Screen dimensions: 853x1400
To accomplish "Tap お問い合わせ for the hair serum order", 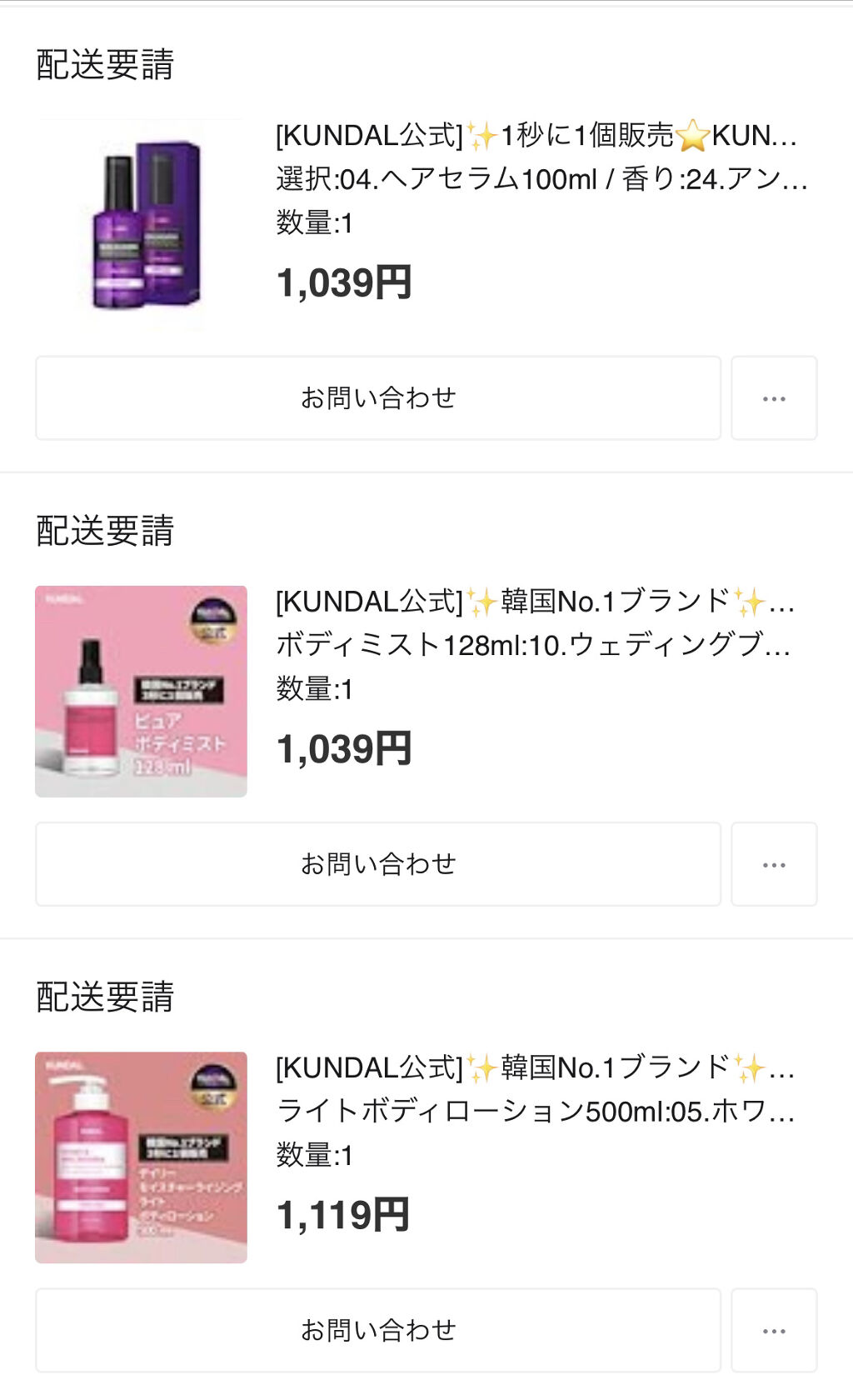I will pos(377,397).
